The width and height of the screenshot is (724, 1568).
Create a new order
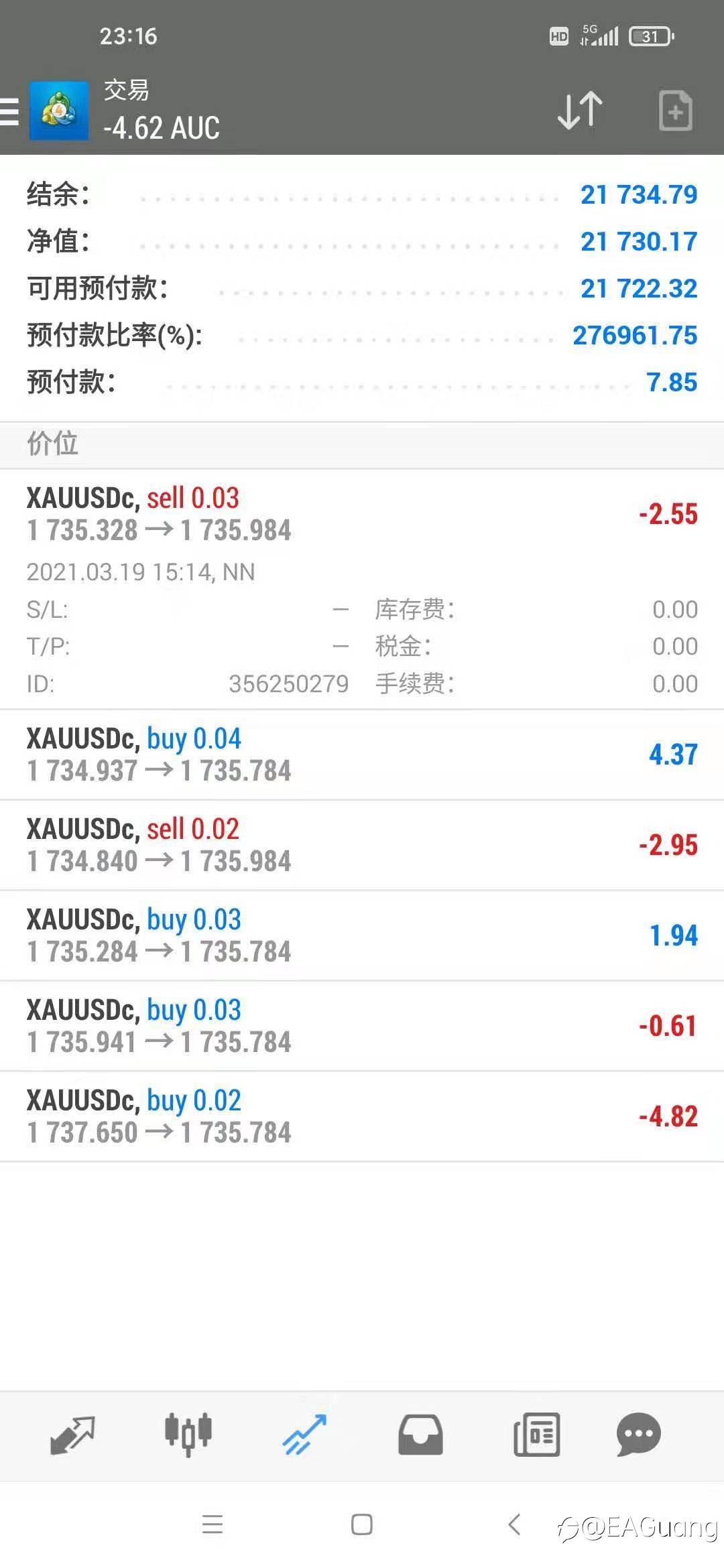(x=675, y=111)
